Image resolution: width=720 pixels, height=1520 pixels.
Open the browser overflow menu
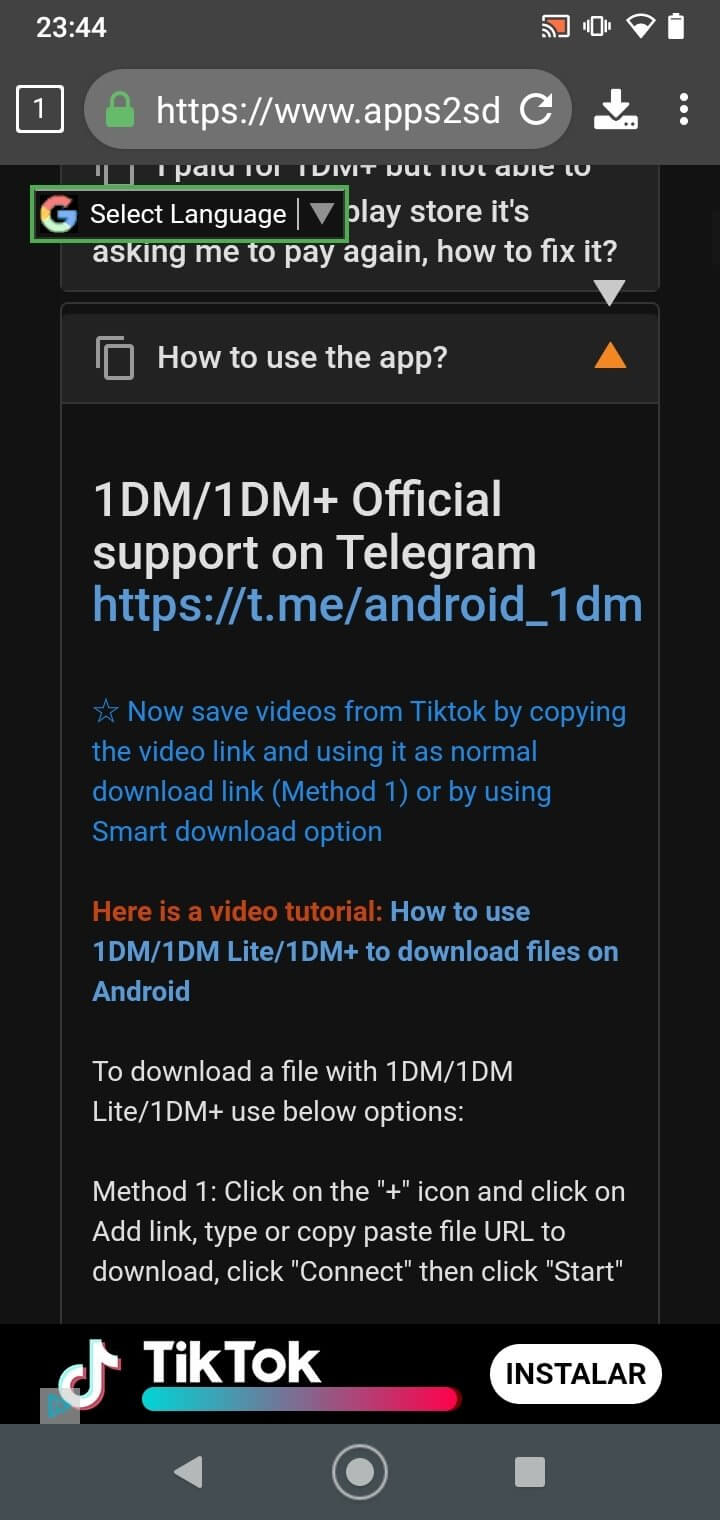tap(684, 109)
